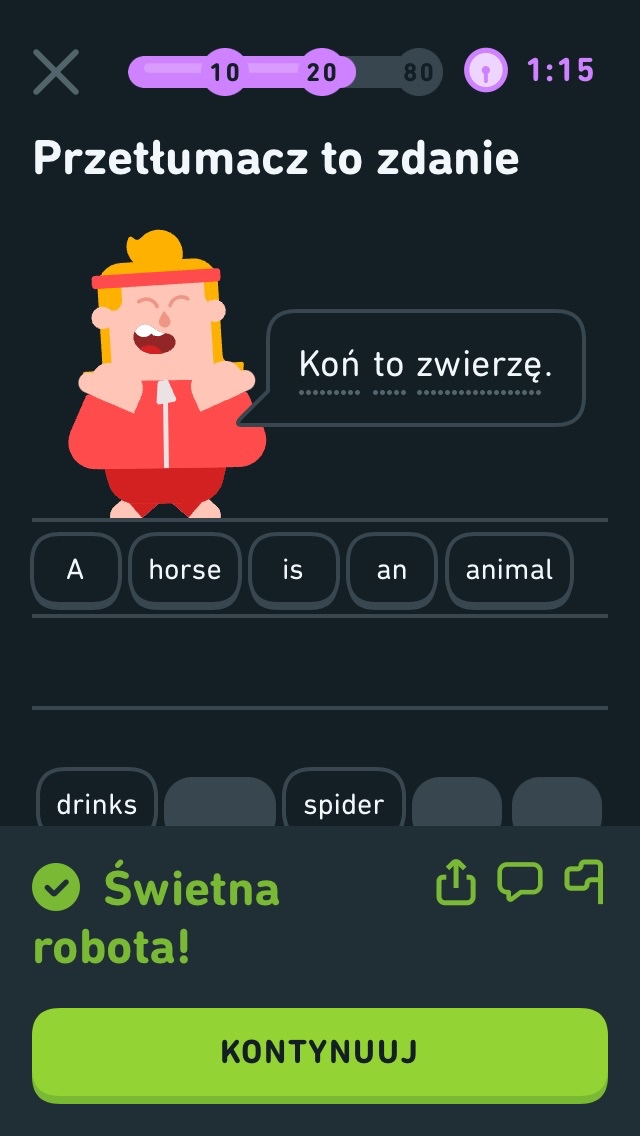Viewport: 640px width, 1136px height.
Task: Report an issue with the flag icon
Action: [584, 882]
